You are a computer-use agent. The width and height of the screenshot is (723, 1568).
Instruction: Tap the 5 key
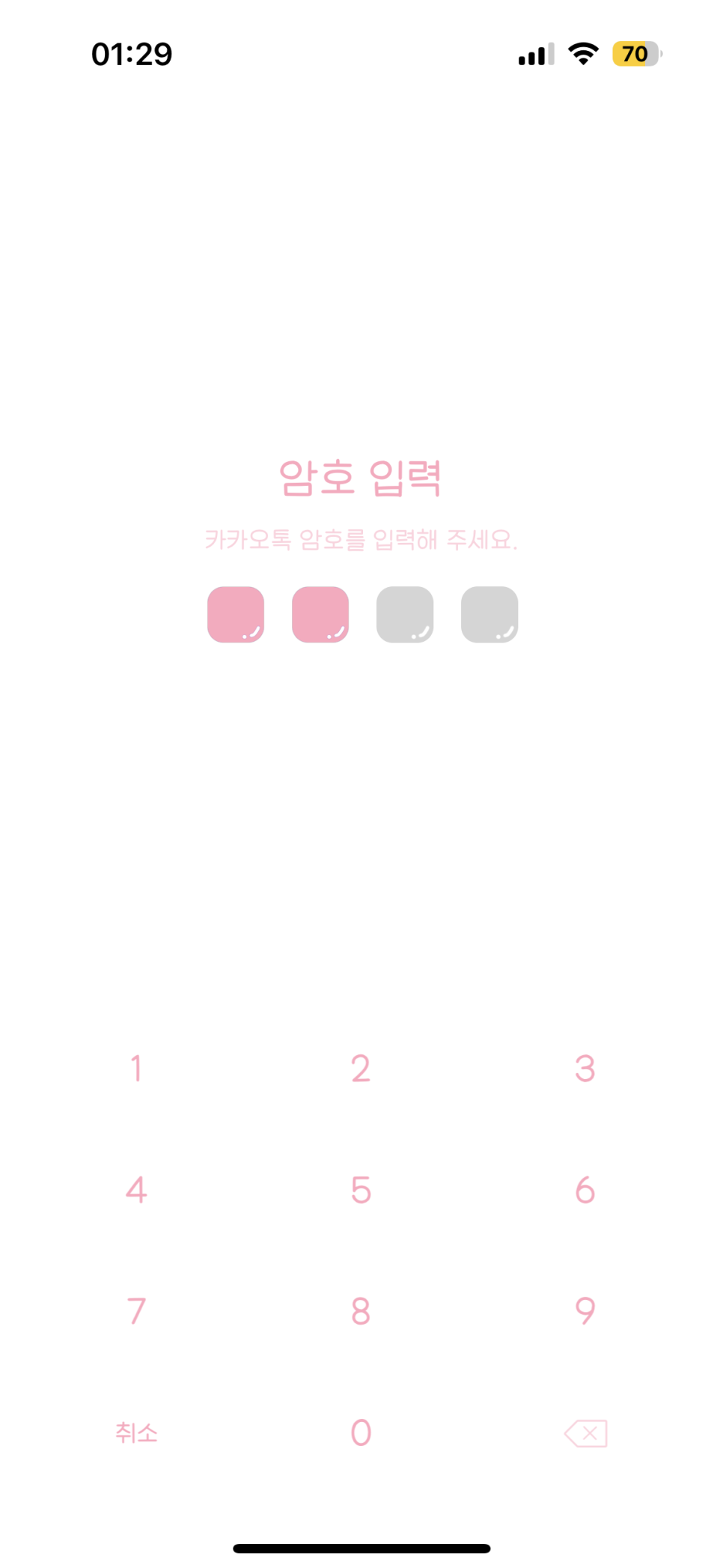[x=361, y=1190]
